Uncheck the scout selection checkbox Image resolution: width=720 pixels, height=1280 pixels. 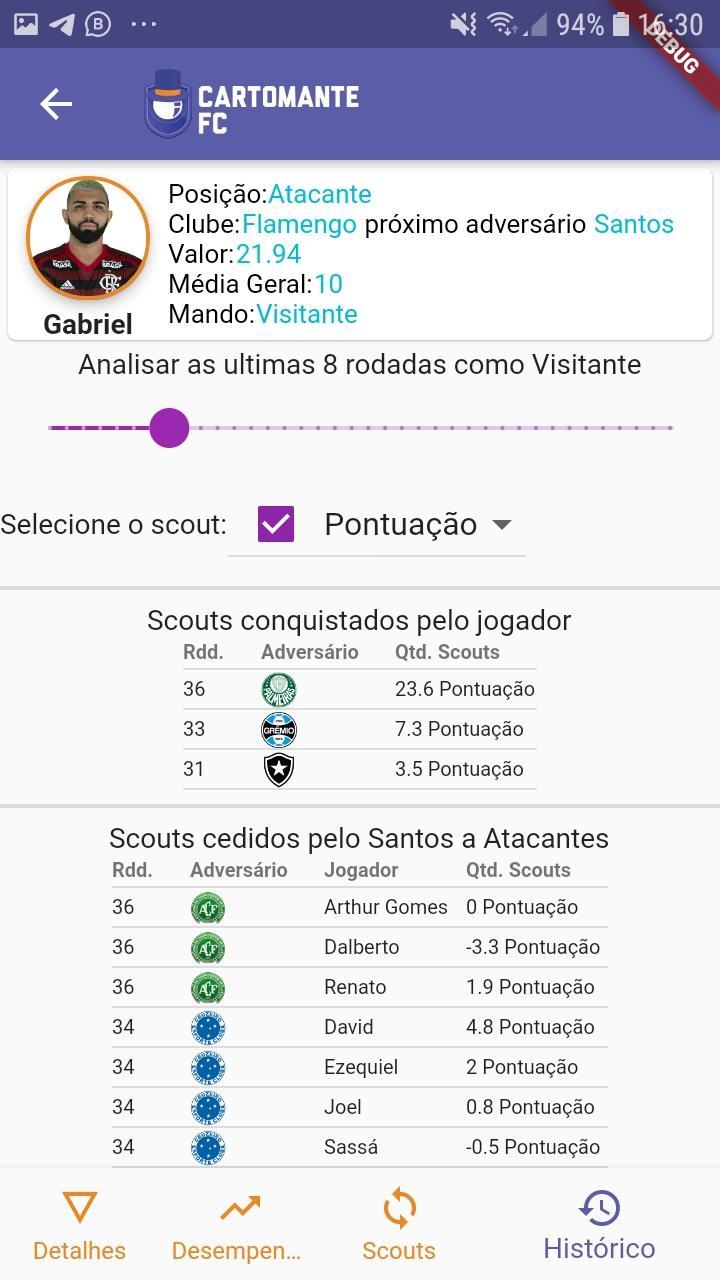pos(276,524)
